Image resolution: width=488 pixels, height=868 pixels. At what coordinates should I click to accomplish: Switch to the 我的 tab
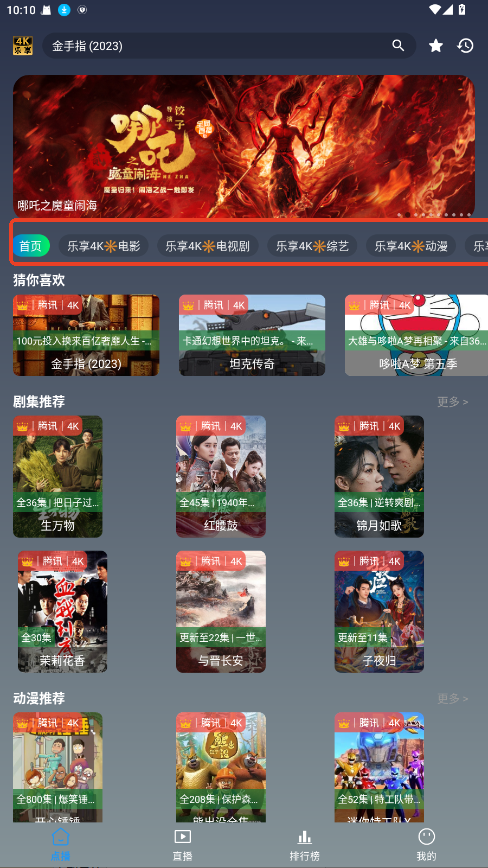(x=427, y=845)
